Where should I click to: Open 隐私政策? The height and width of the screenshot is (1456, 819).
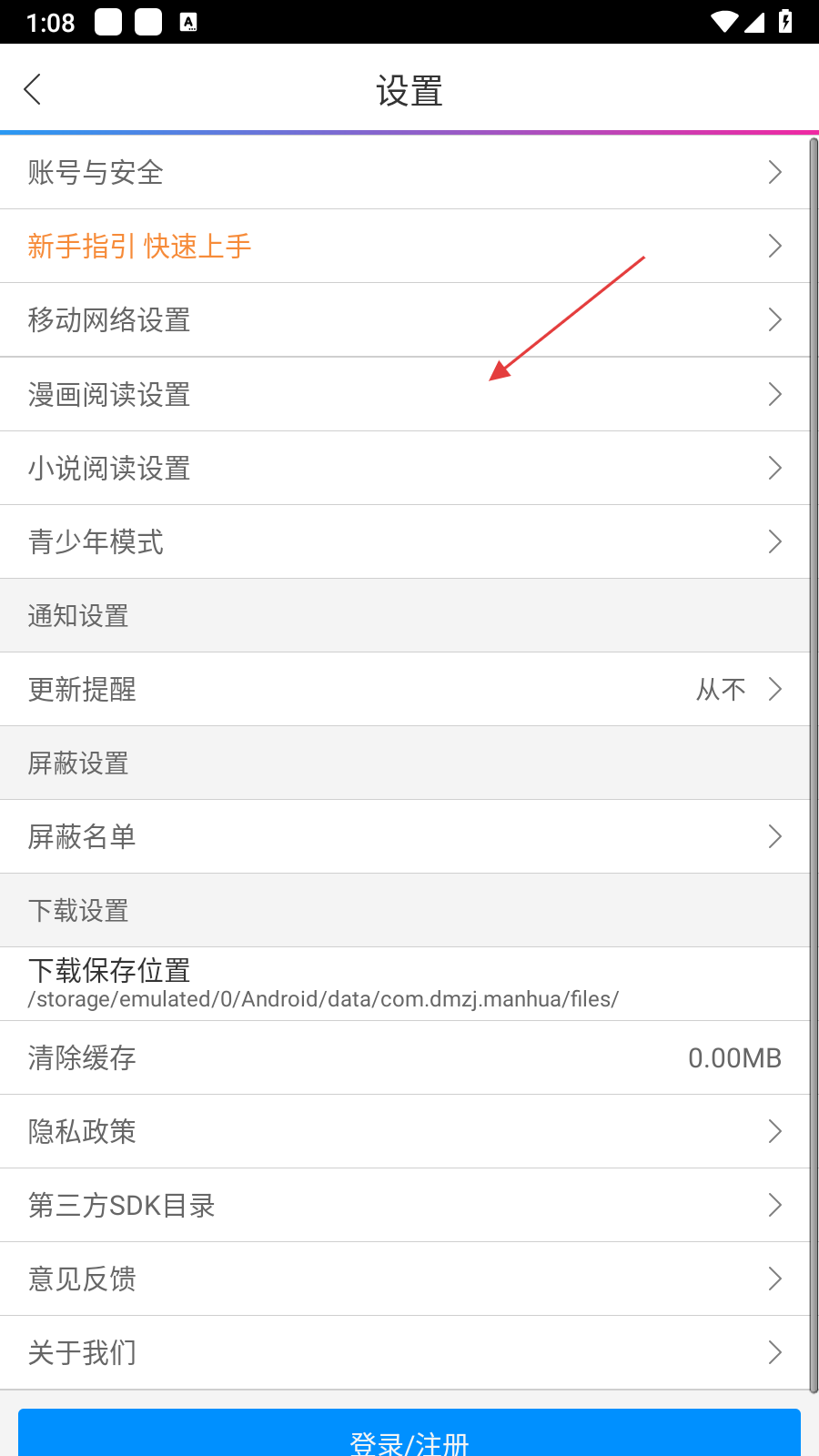point(405,1131)
